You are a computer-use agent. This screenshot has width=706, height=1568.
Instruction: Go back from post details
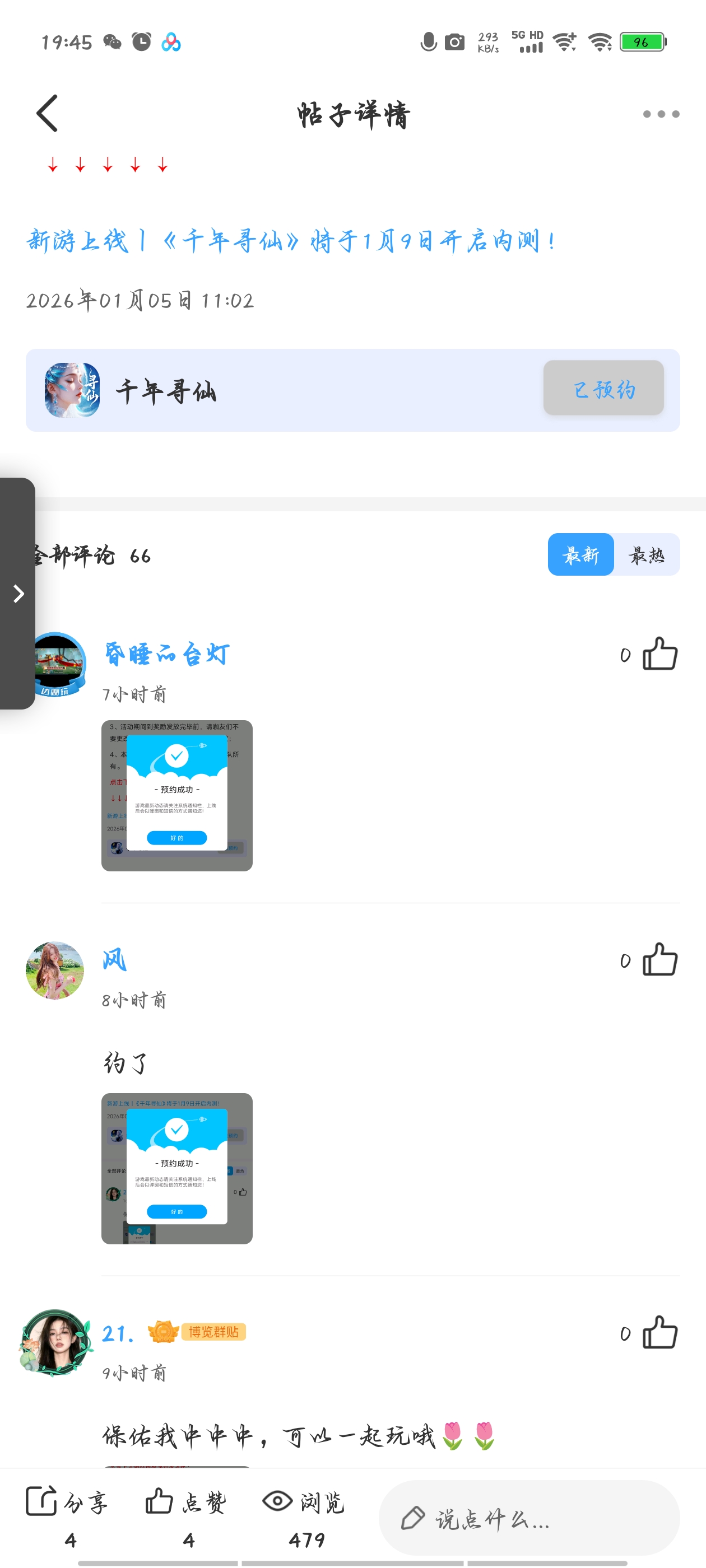(x=47, y=113)
